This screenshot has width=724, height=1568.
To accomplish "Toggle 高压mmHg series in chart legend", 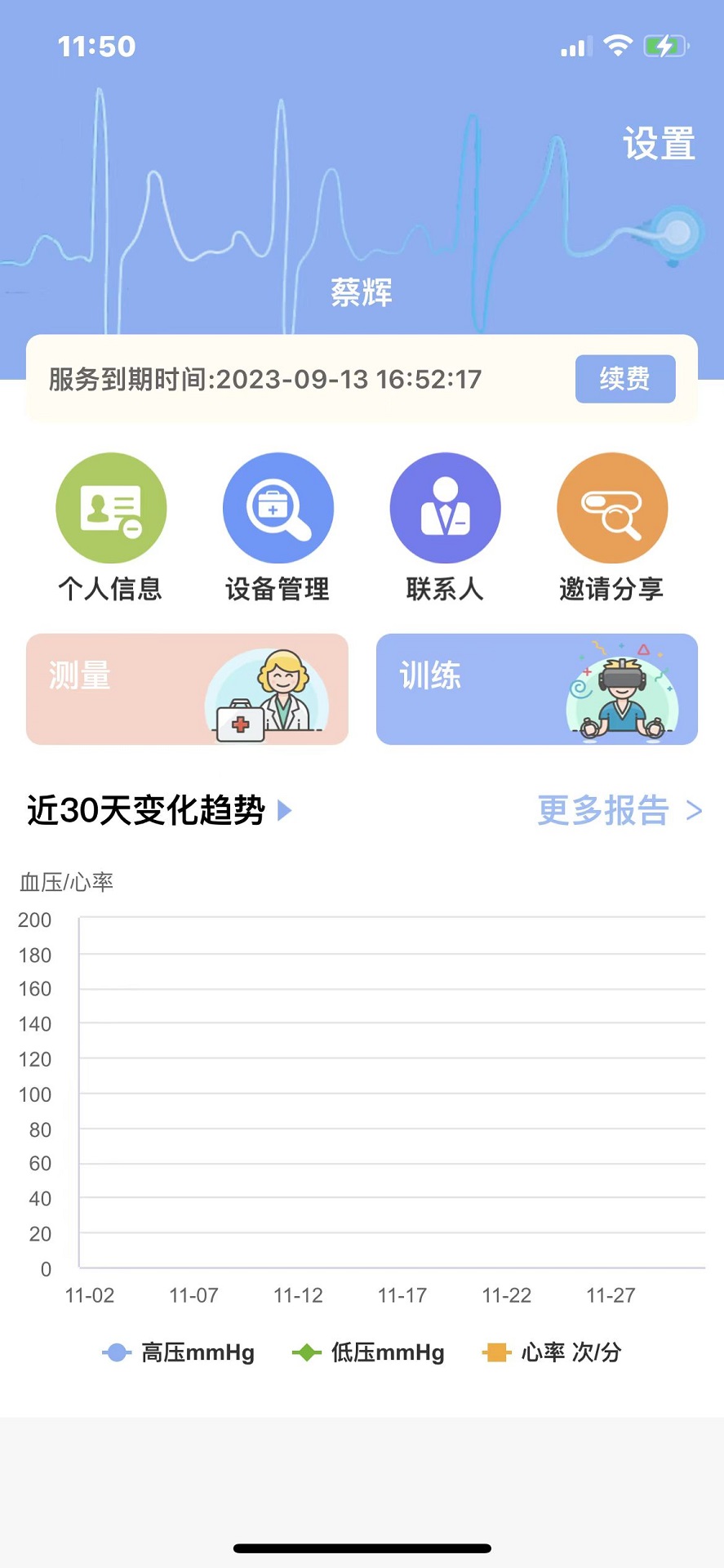I will 179,1352.
